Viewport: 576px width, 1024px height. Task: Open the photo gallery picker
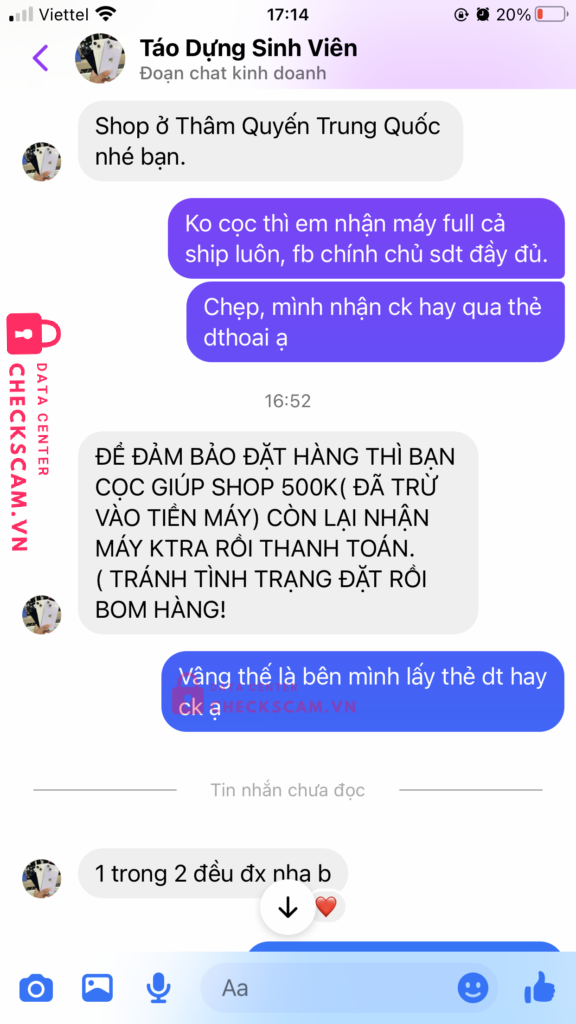(x=97, y=987)
